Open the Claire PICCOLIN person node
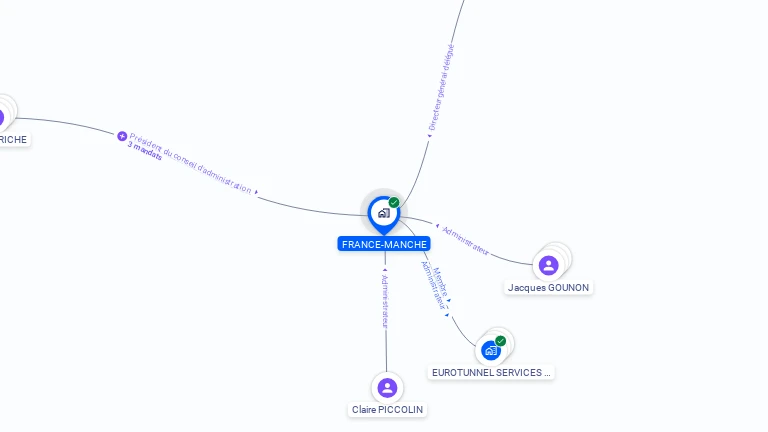This screenshot has height=432, width=768. (387, 388)
